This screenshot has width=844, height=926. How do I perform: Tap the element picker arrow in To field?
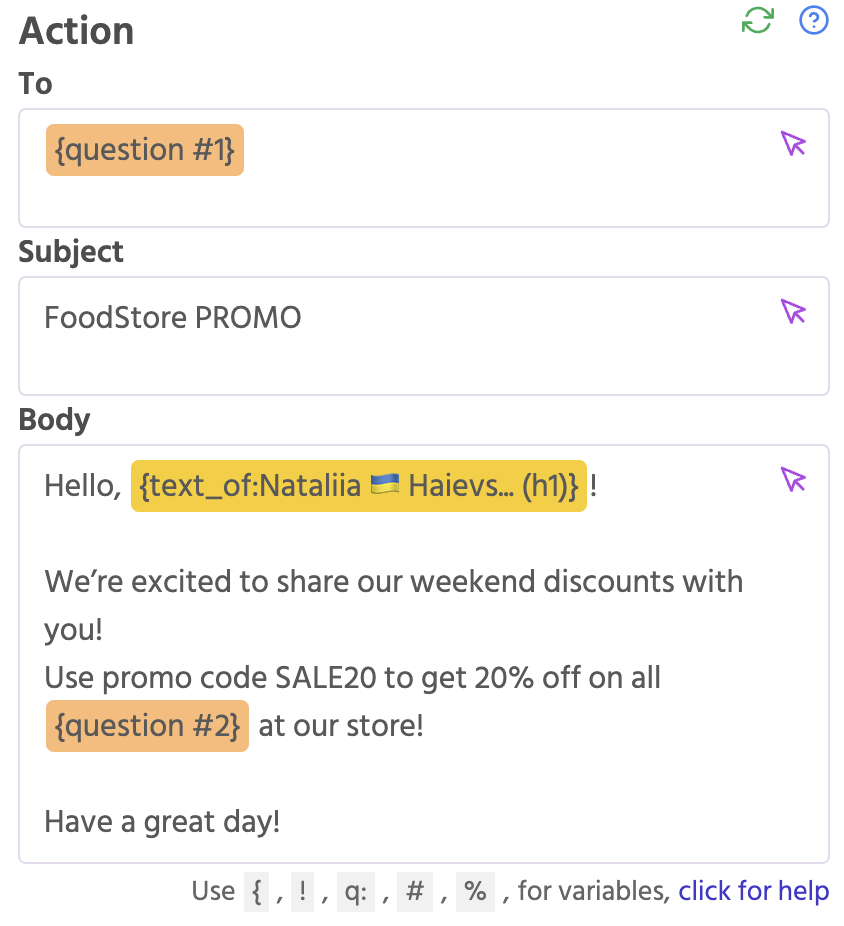pos(793,144)
